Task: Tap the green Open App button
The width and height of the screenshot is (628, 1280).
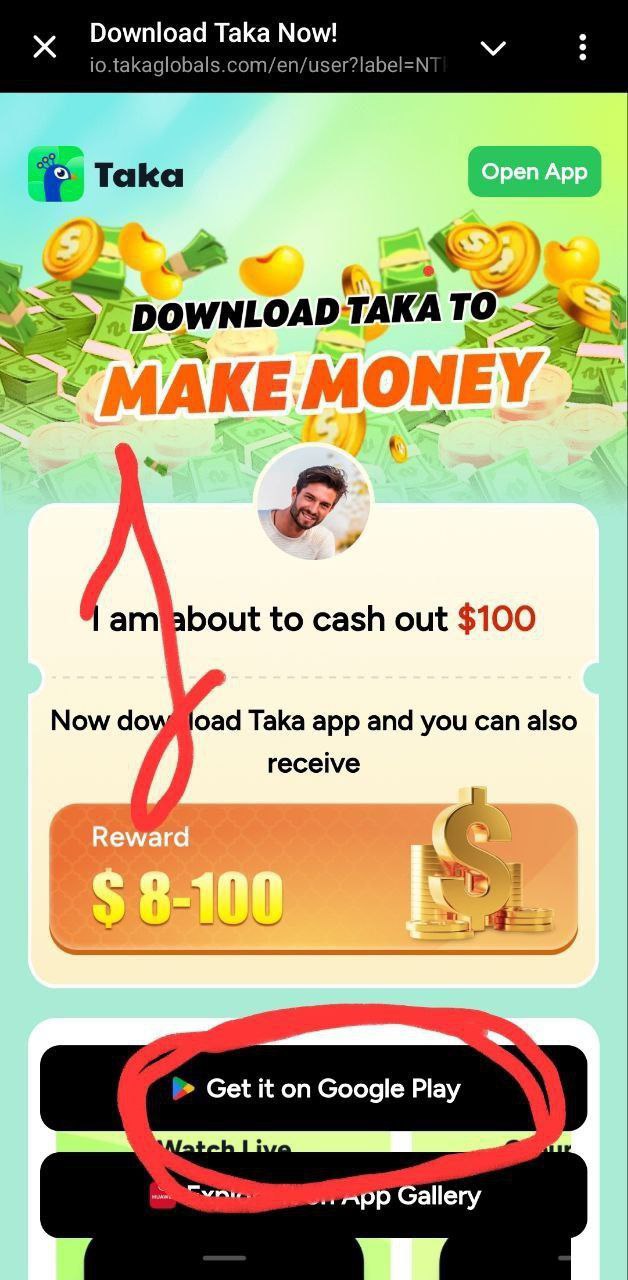Action: [534, 172]
